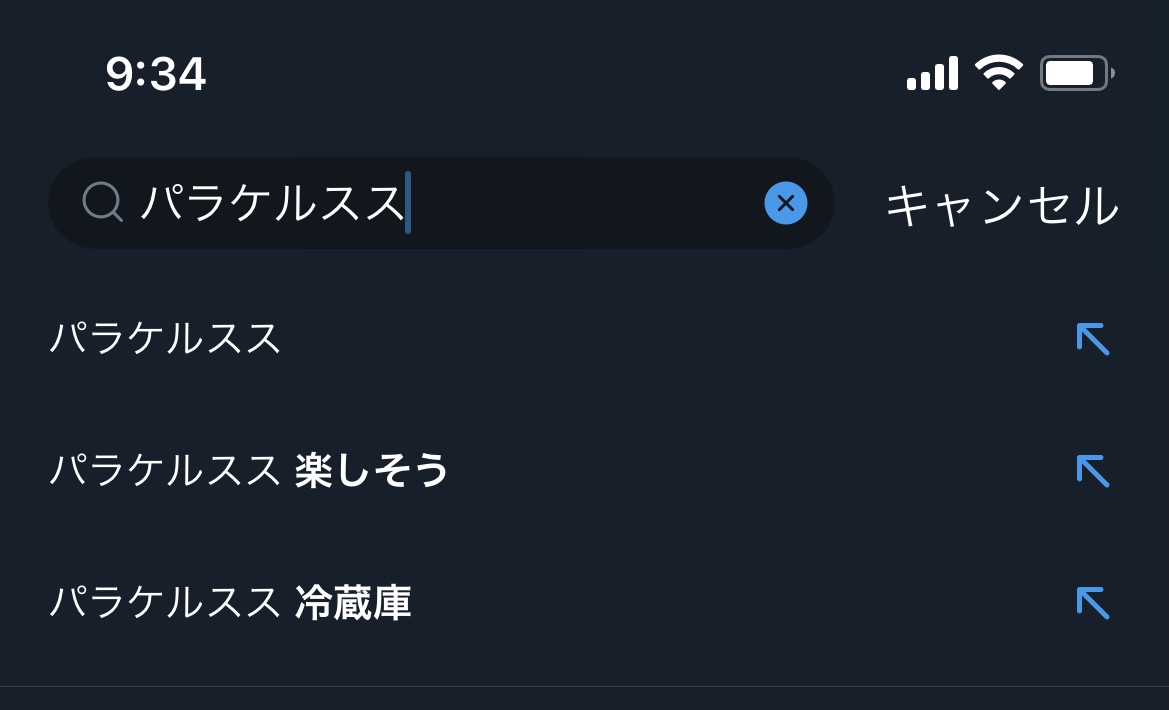
Task: Insert the first パラケルスス suggestion via its arrow
Action: click(1093, 339)
